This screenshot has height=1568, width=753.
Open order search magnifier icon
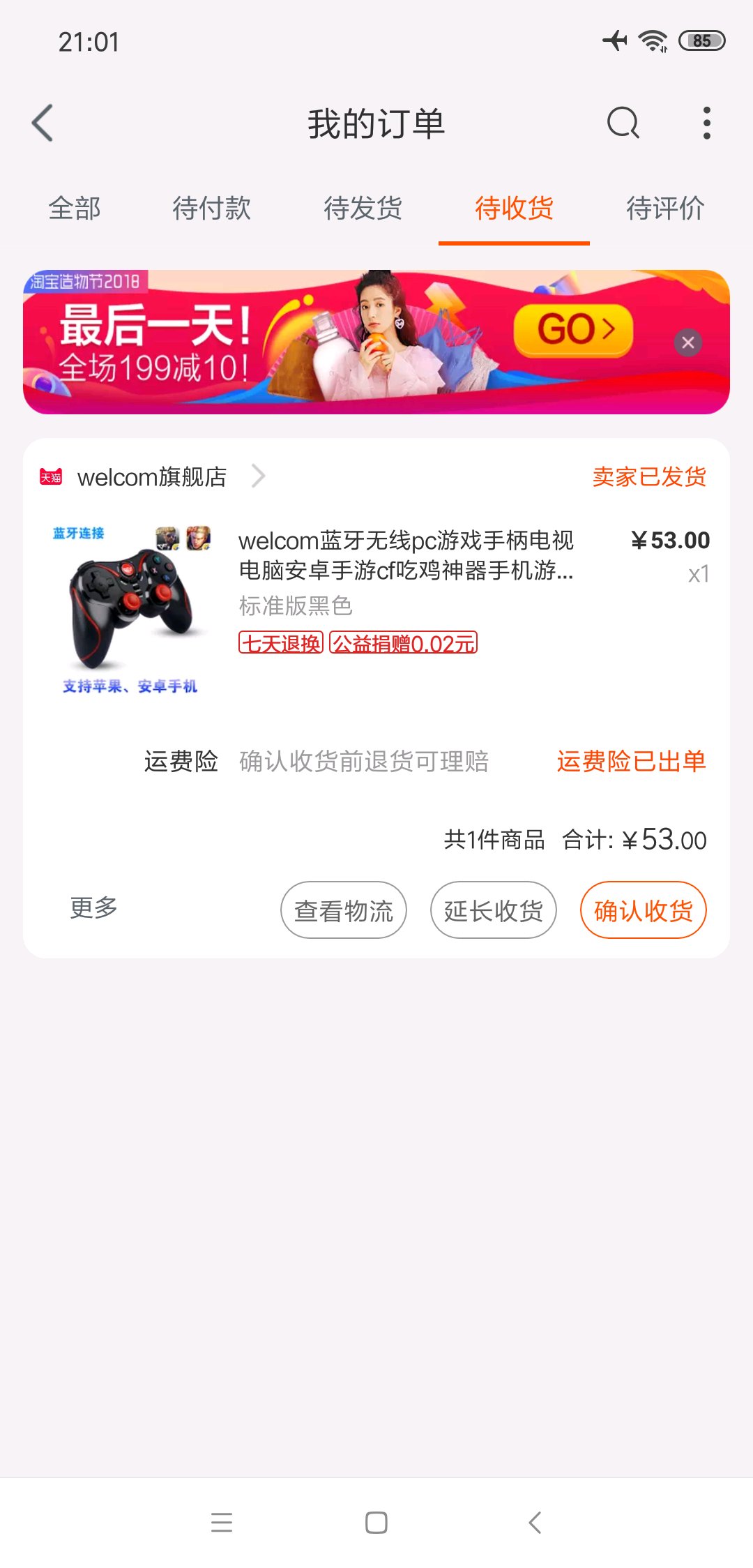623,123
